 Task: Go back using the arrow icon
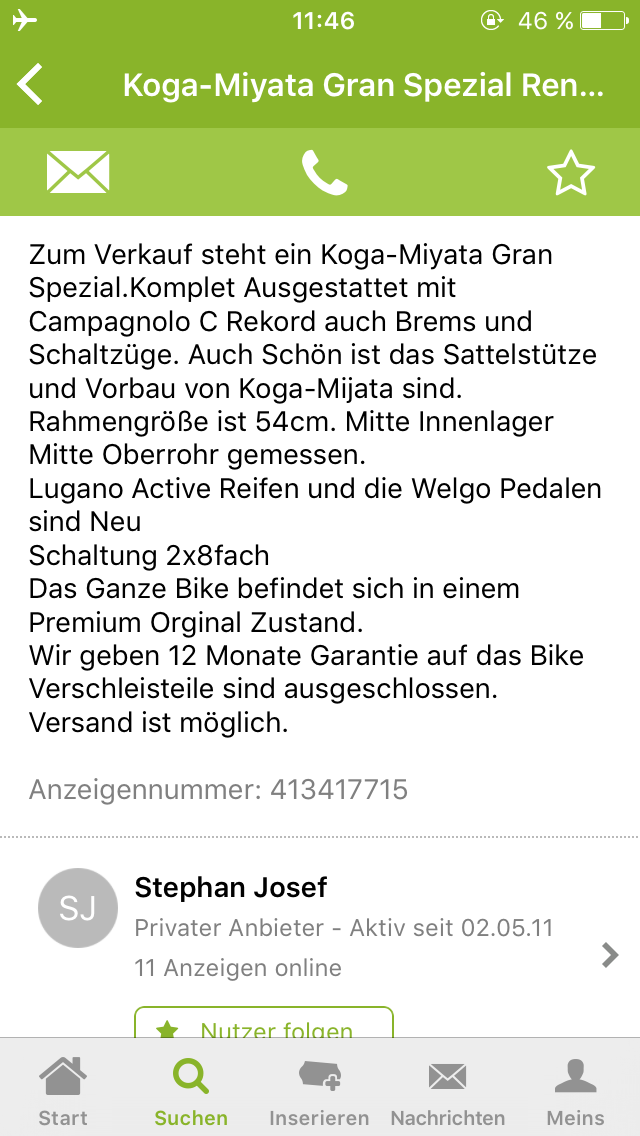tap(30, 85)
